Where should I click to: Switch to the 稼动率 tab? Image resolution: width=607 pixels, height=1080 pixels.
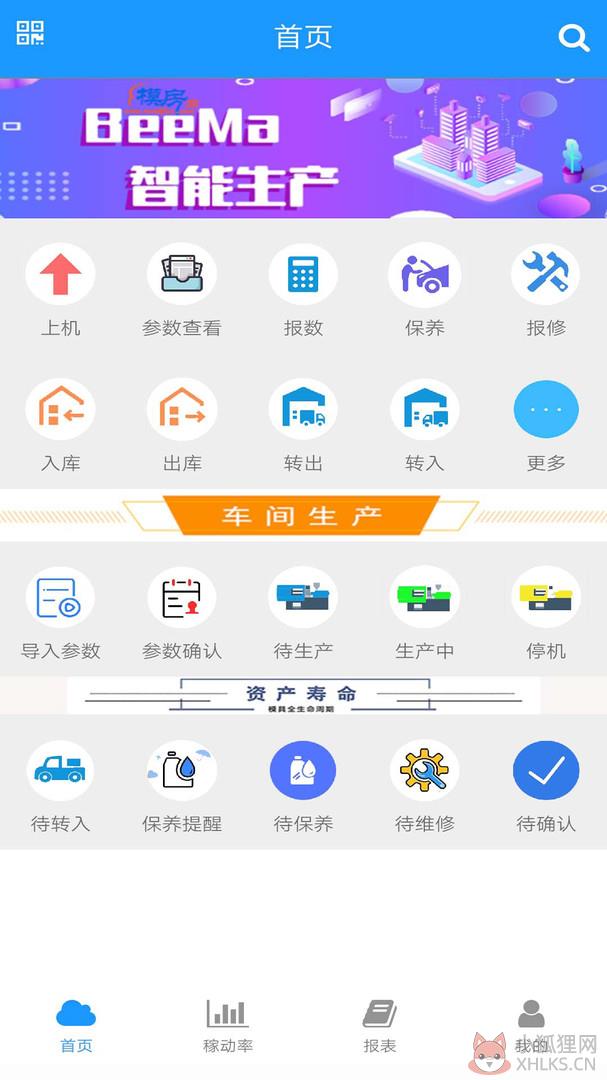(x=227, y=1026)
